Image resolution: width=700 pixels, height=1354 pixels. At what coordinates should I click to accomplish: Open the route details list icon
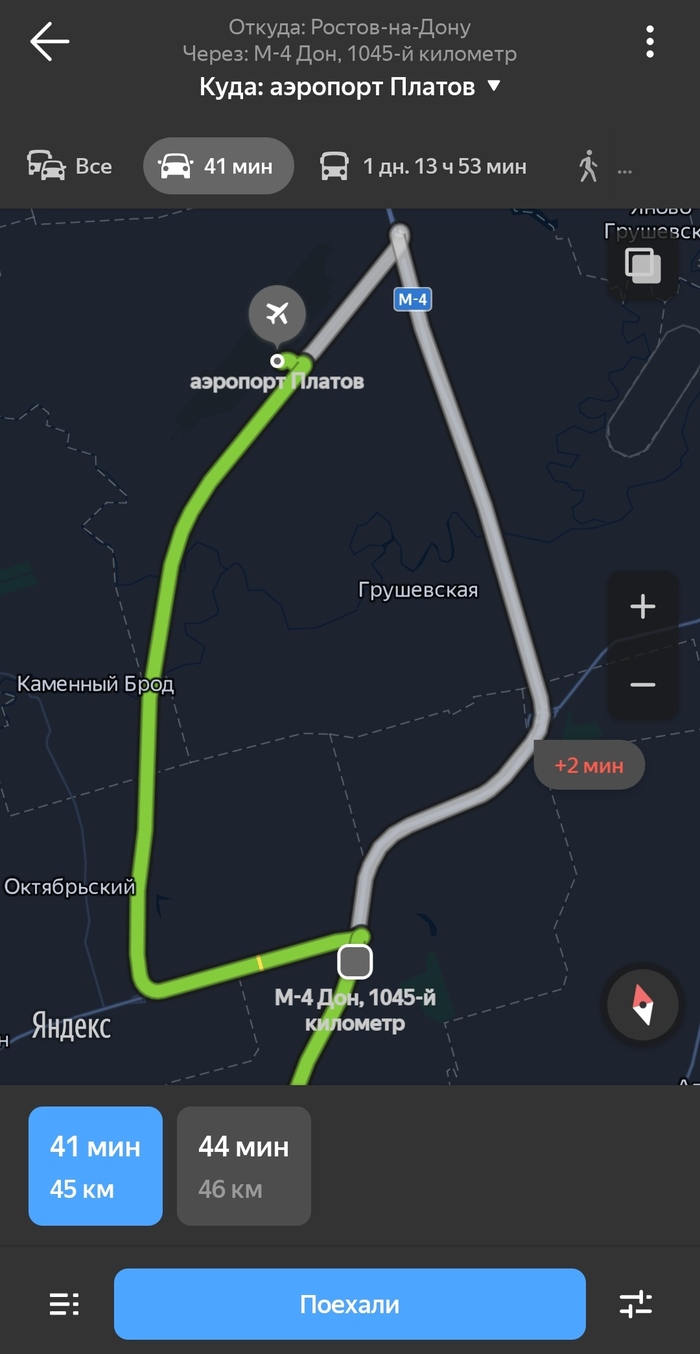point(64,1304)
